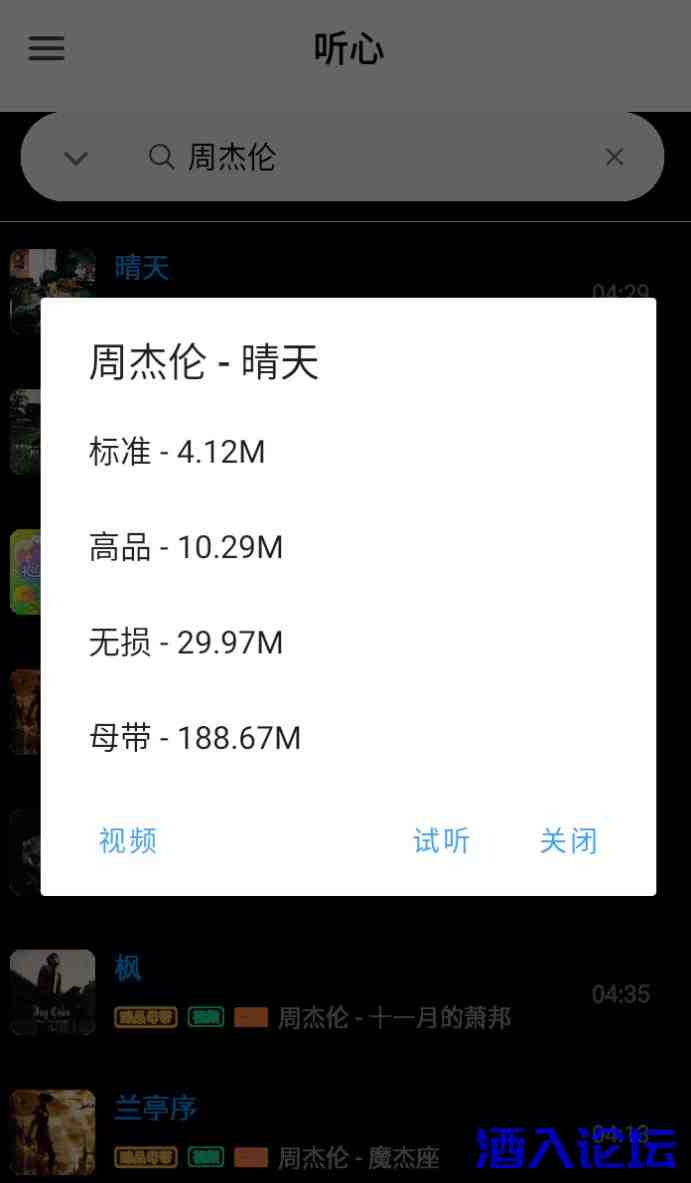The width and height of the screenshot is (691, 1183).
Task: Select 标准 4.12M quality option
Action: pos(177,452)
